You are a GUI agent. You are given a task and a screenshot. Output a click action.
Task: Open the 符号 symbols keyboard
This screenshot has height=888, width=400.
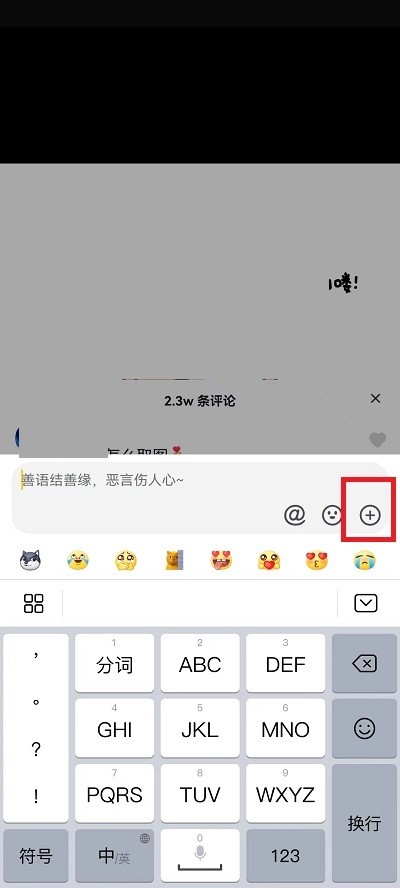(x=36, y=856)
